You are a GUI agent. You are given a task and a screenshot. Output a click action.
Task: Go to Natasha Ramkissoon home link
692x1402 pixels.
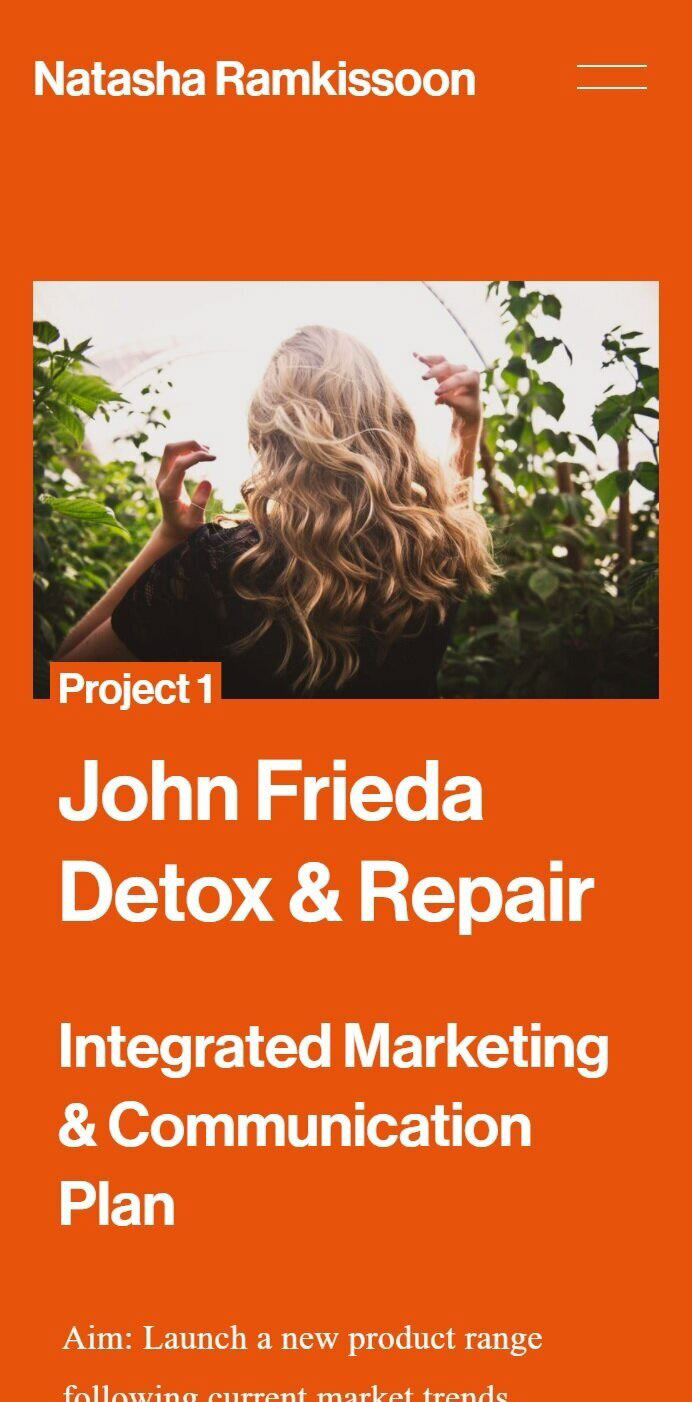coord(254,79)
